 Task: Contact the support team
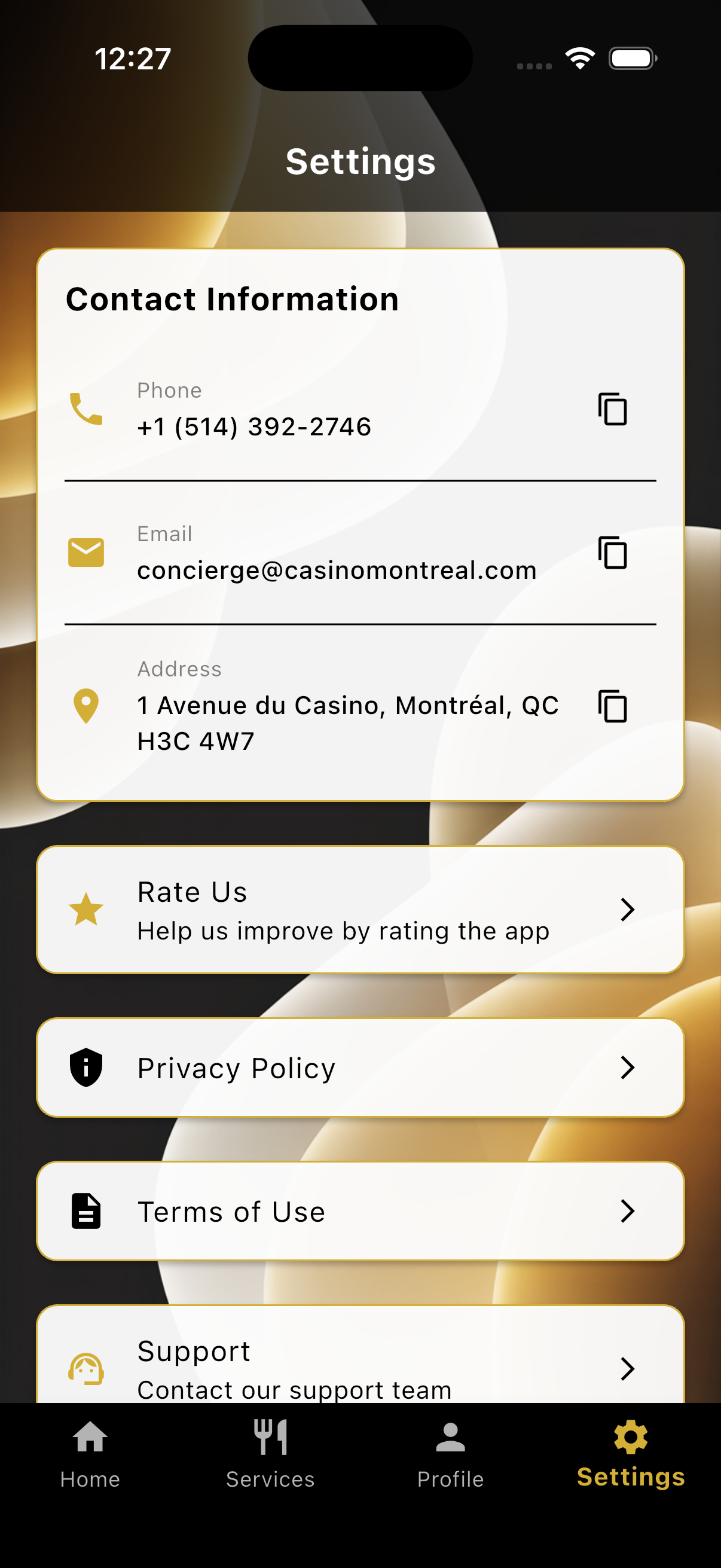(x=360, y=1365)
